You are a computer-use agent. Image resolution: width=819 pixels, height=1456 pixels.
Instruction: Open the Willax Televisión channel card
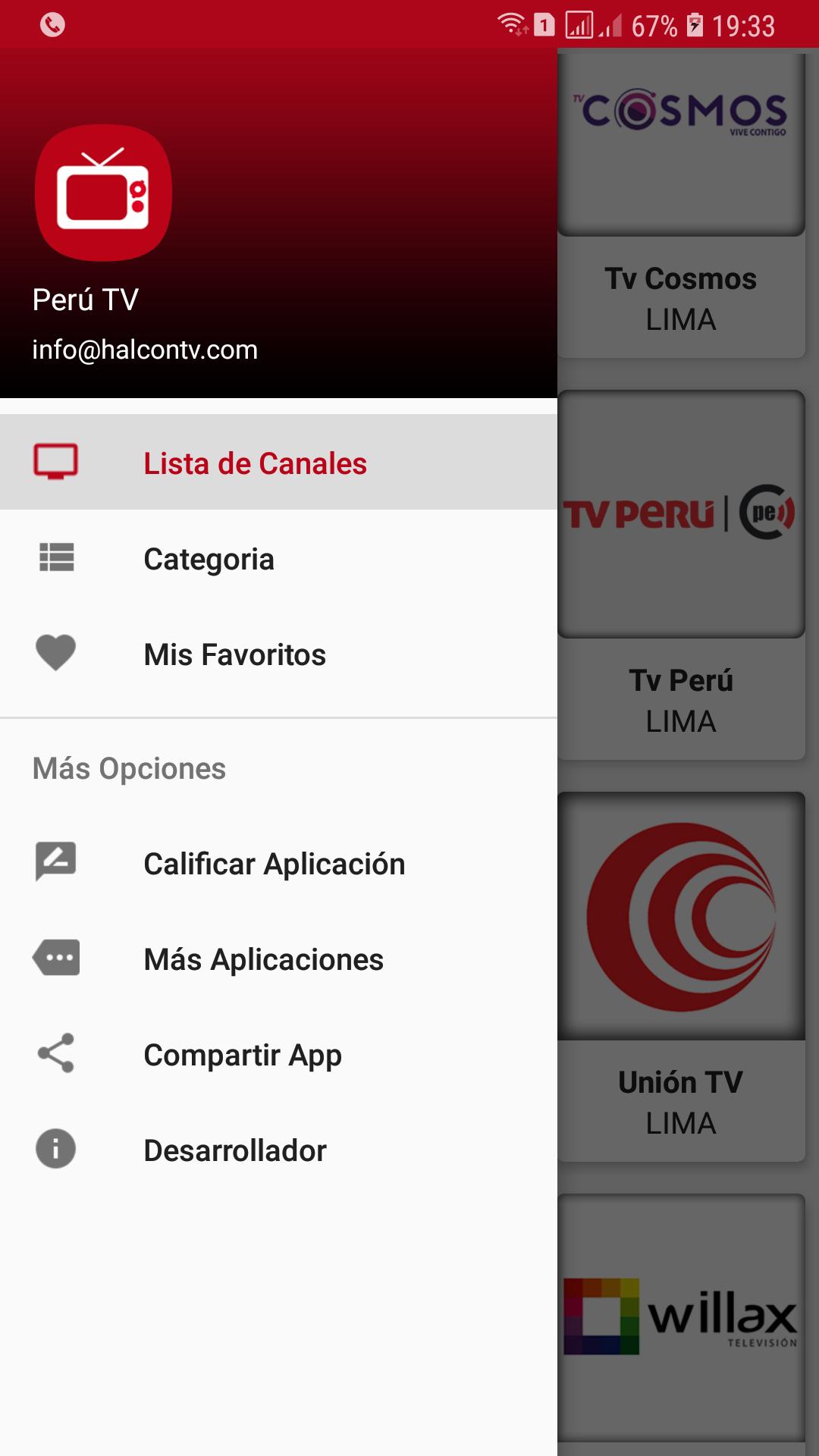coord(681,1318)
